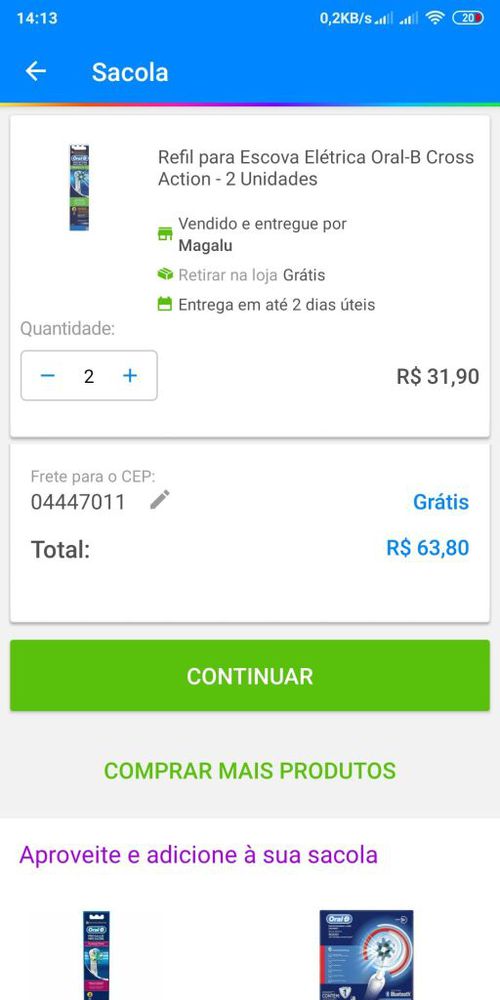The height and width of the screenshot is (1000, 500).
Task: Open the suggested Oral-B refill with the pink package
Action: click(x=96, y=955)
